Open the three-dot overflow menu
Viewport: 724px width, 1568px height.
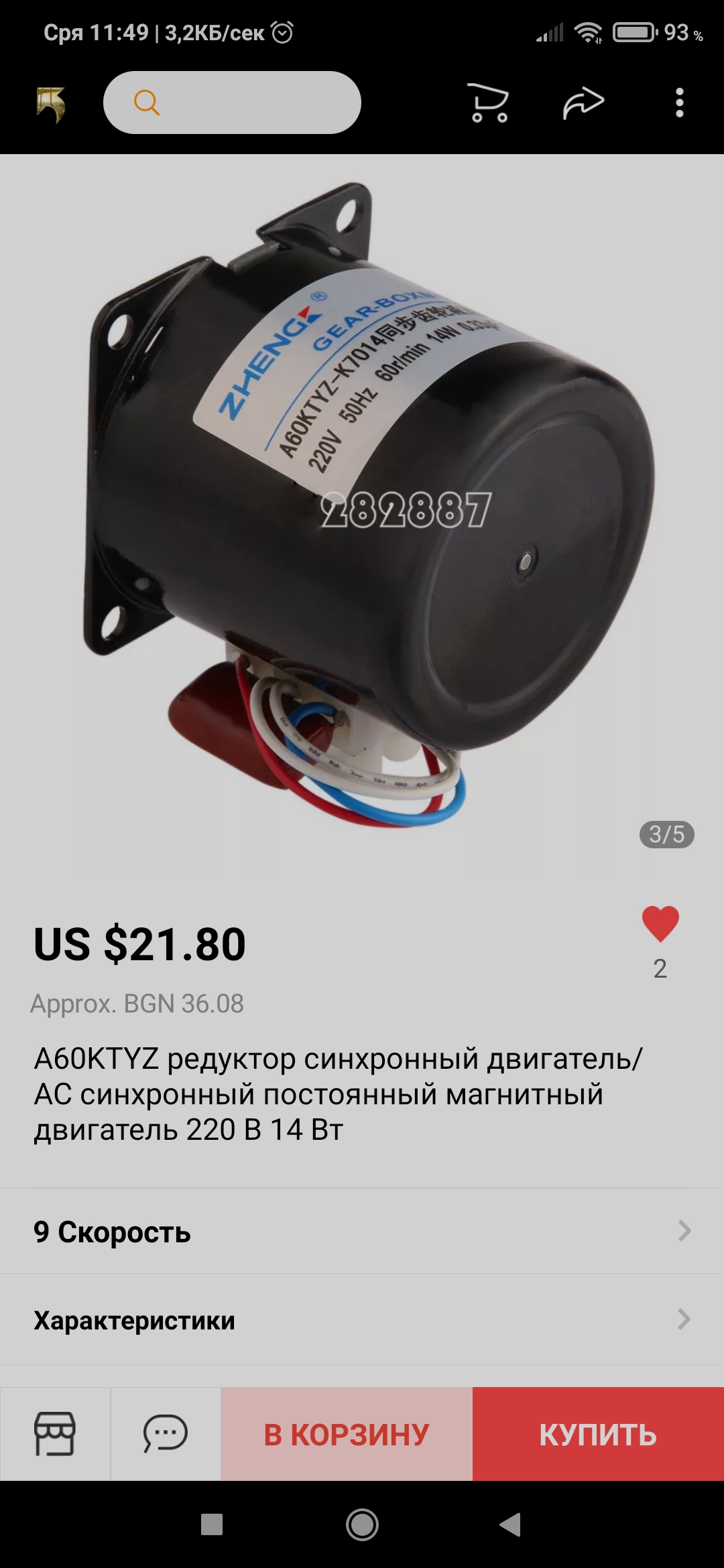pyautogui.click(x=679, y=103)
